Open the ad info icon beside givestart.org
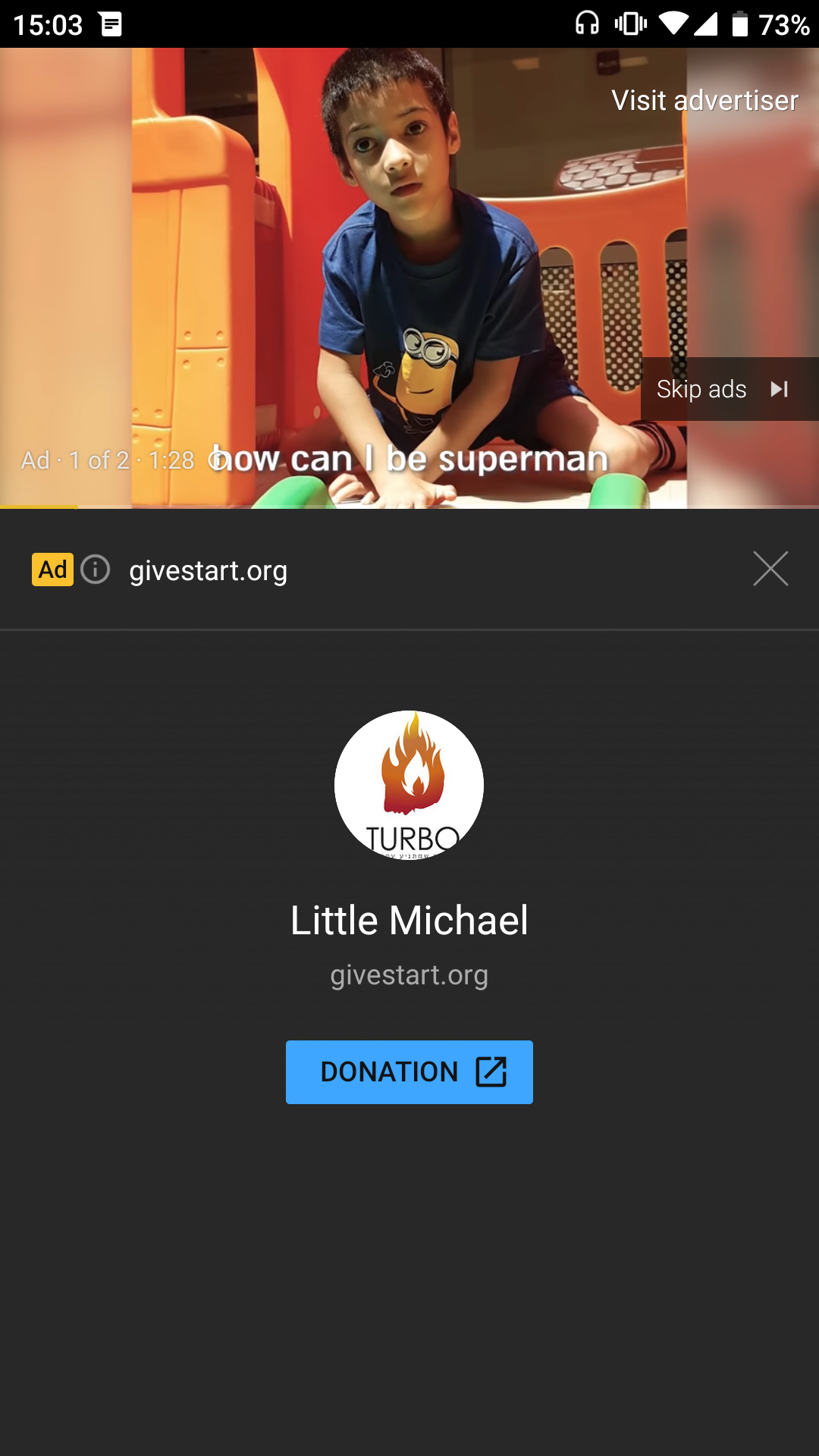Image resolution: width=819 pixels, height=1456 pixels. (96, 570)
